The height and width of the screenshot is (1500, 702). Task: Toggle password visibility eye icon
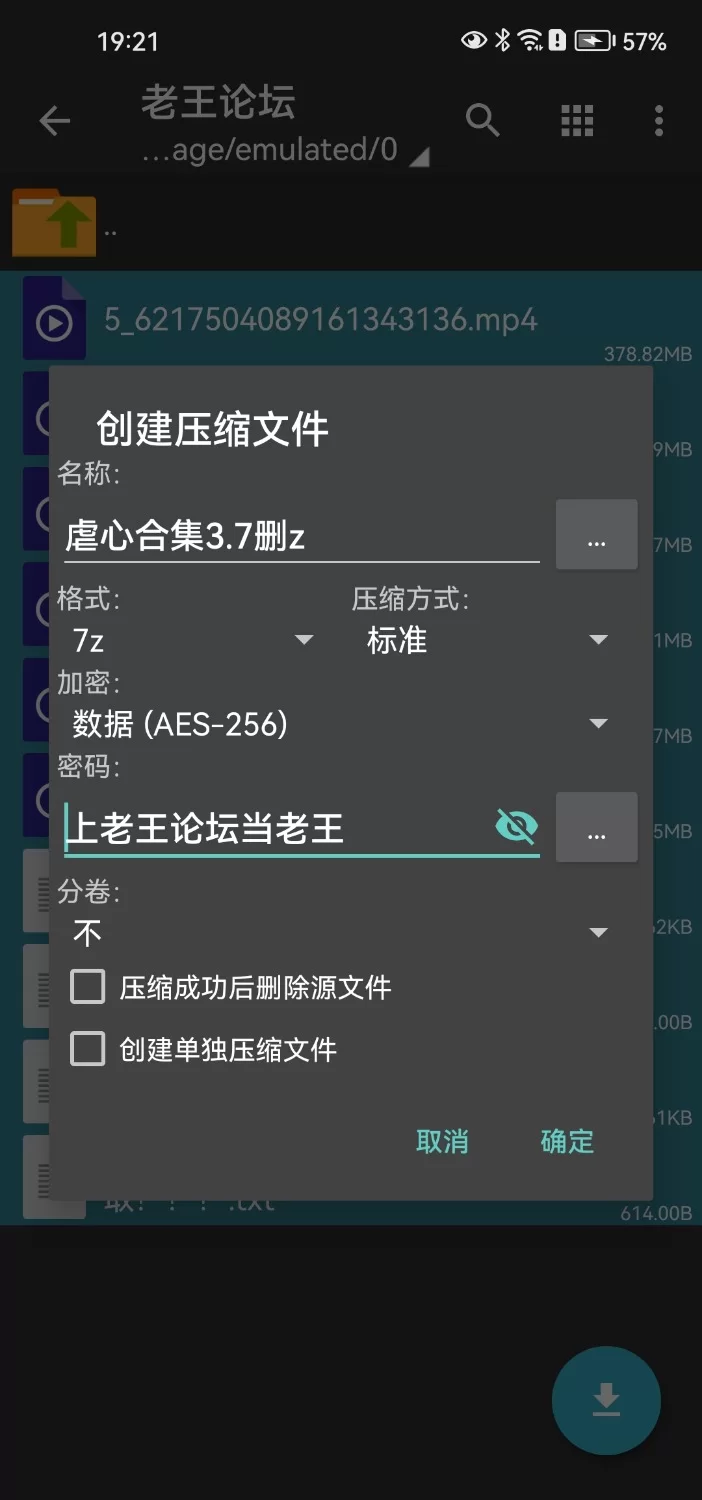pyautogui.click(x=516, y=827)
